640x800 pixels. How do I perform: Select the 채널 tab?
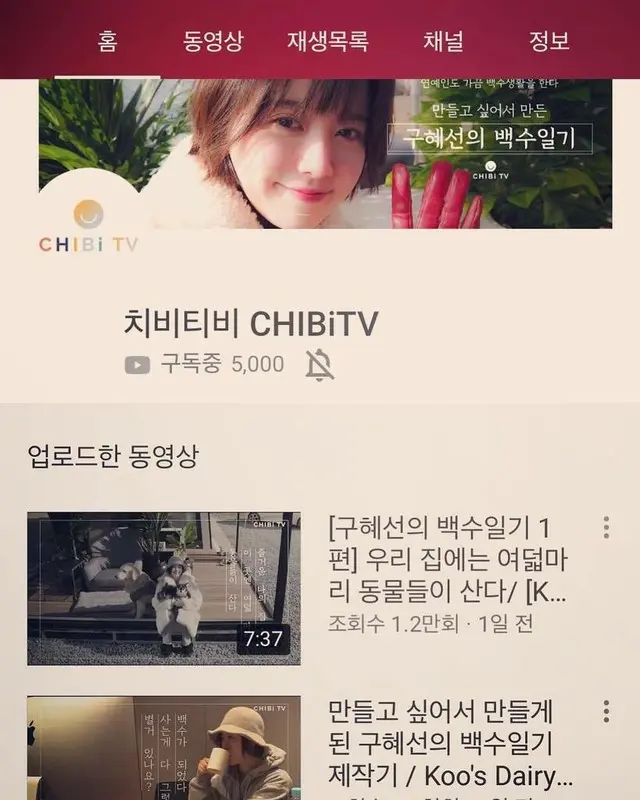pyautogui.click(x=443, y=41)
